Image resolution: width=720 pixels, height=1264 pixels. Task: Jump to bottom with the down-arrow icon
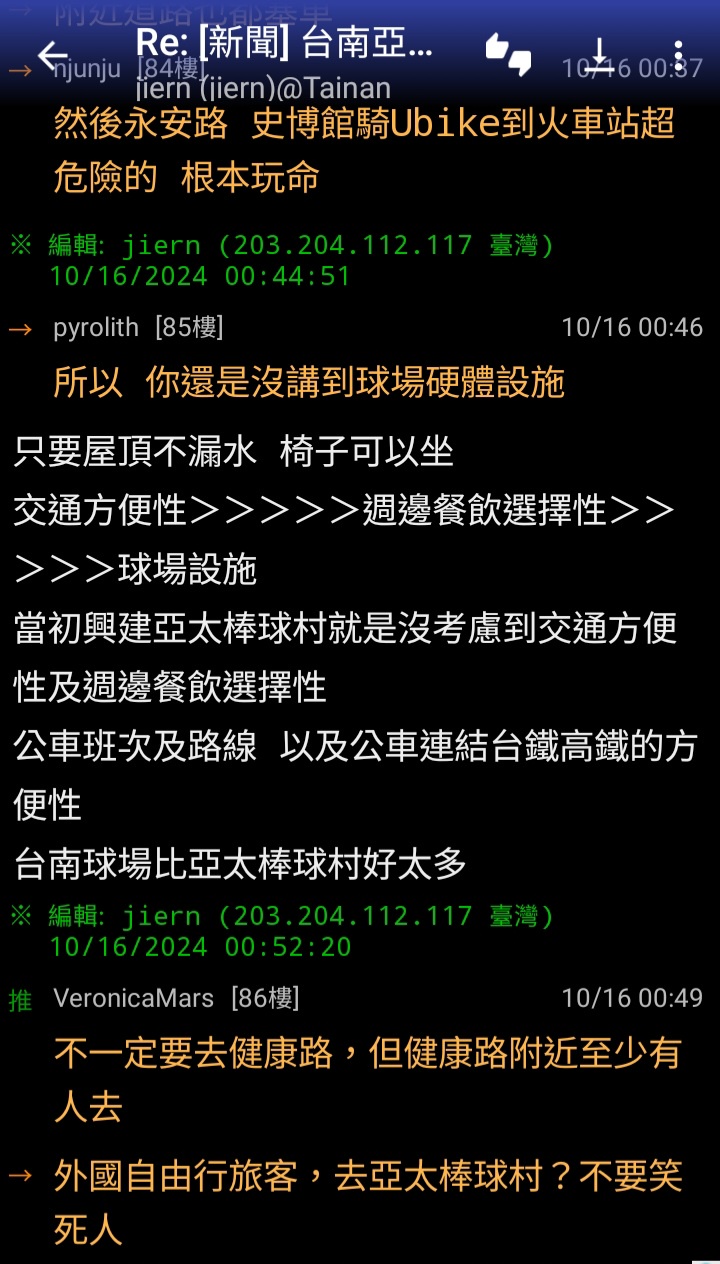[598, 55]
